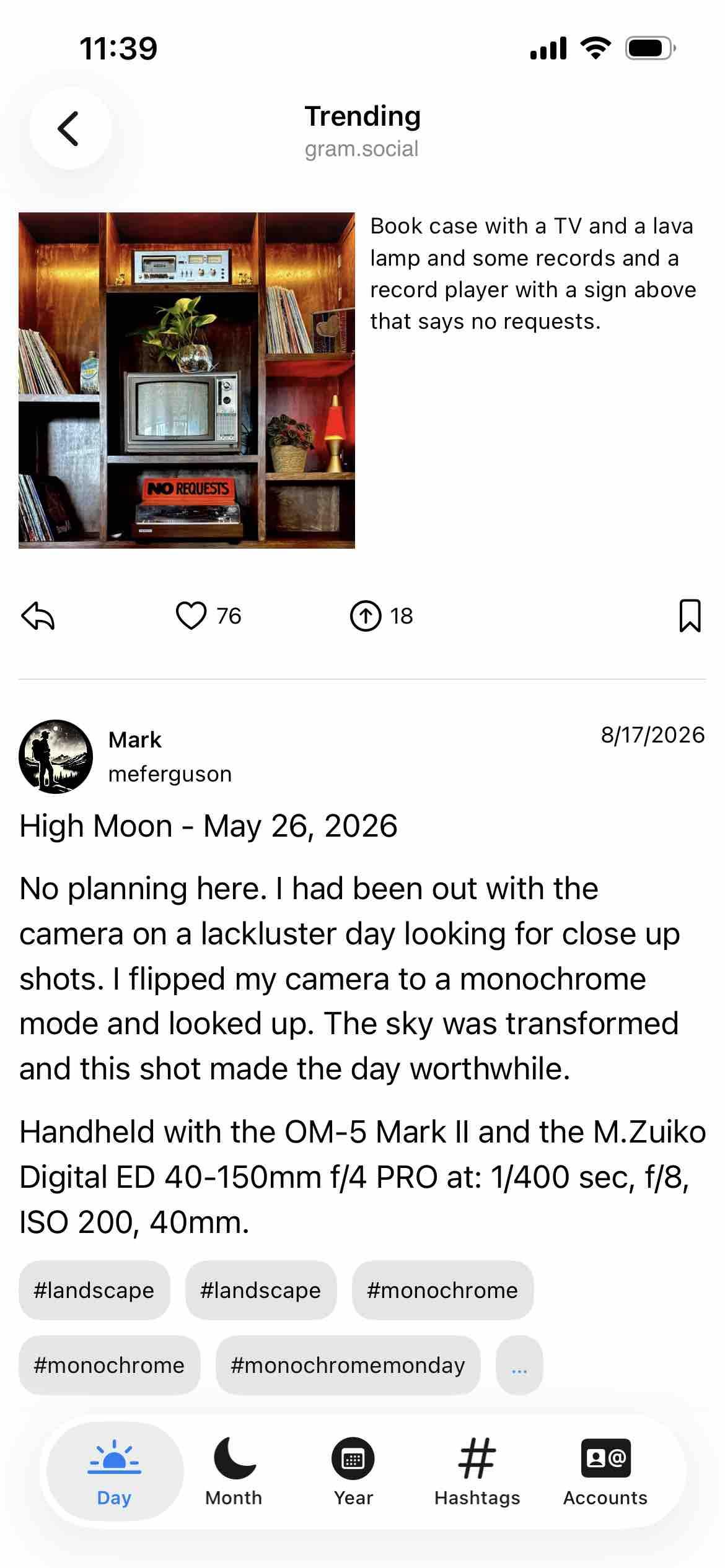Screen dimensions: 725x1568
Task: Reply to the bookcase photo post
Action: pos(38,616)
